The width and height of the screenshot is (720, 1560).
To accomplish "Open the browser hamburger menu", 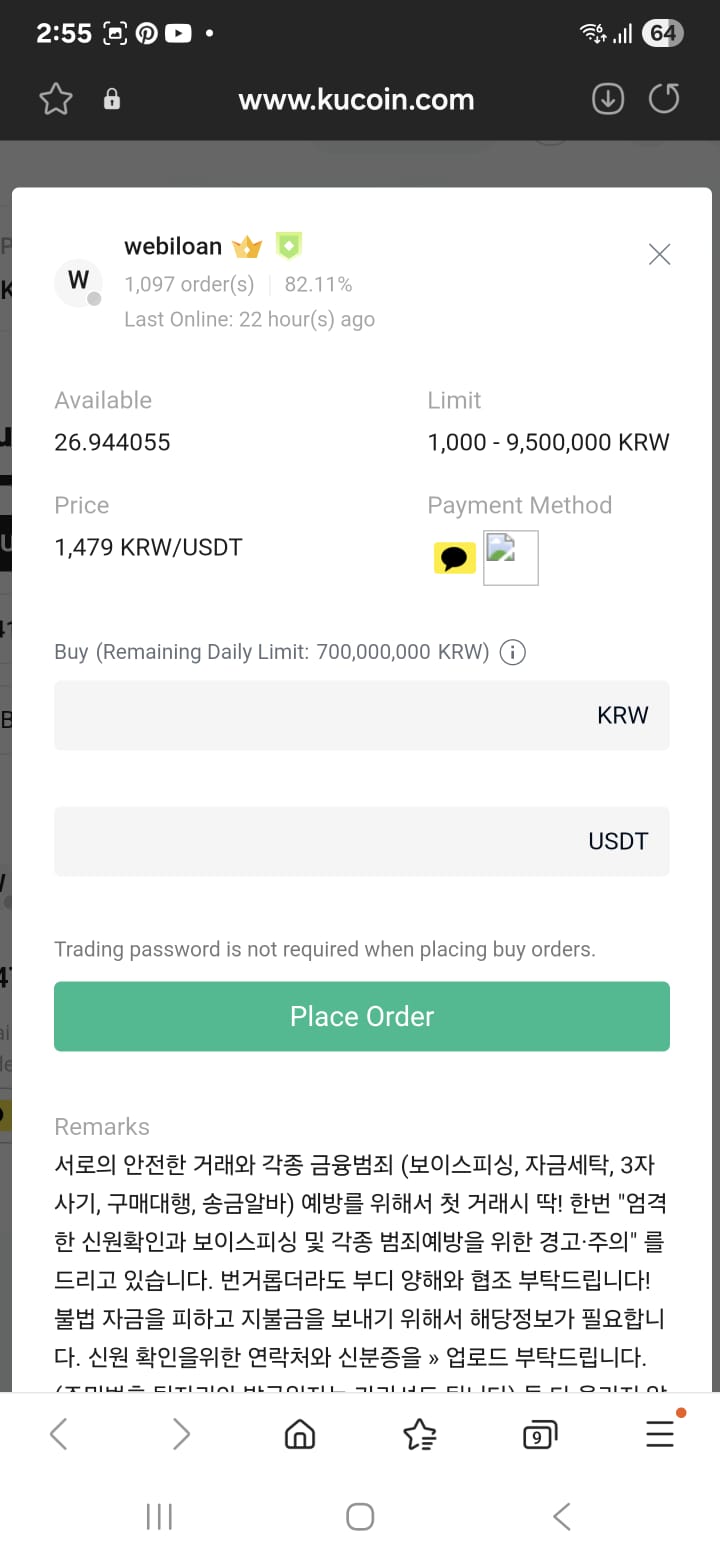I will point(661,1434).
